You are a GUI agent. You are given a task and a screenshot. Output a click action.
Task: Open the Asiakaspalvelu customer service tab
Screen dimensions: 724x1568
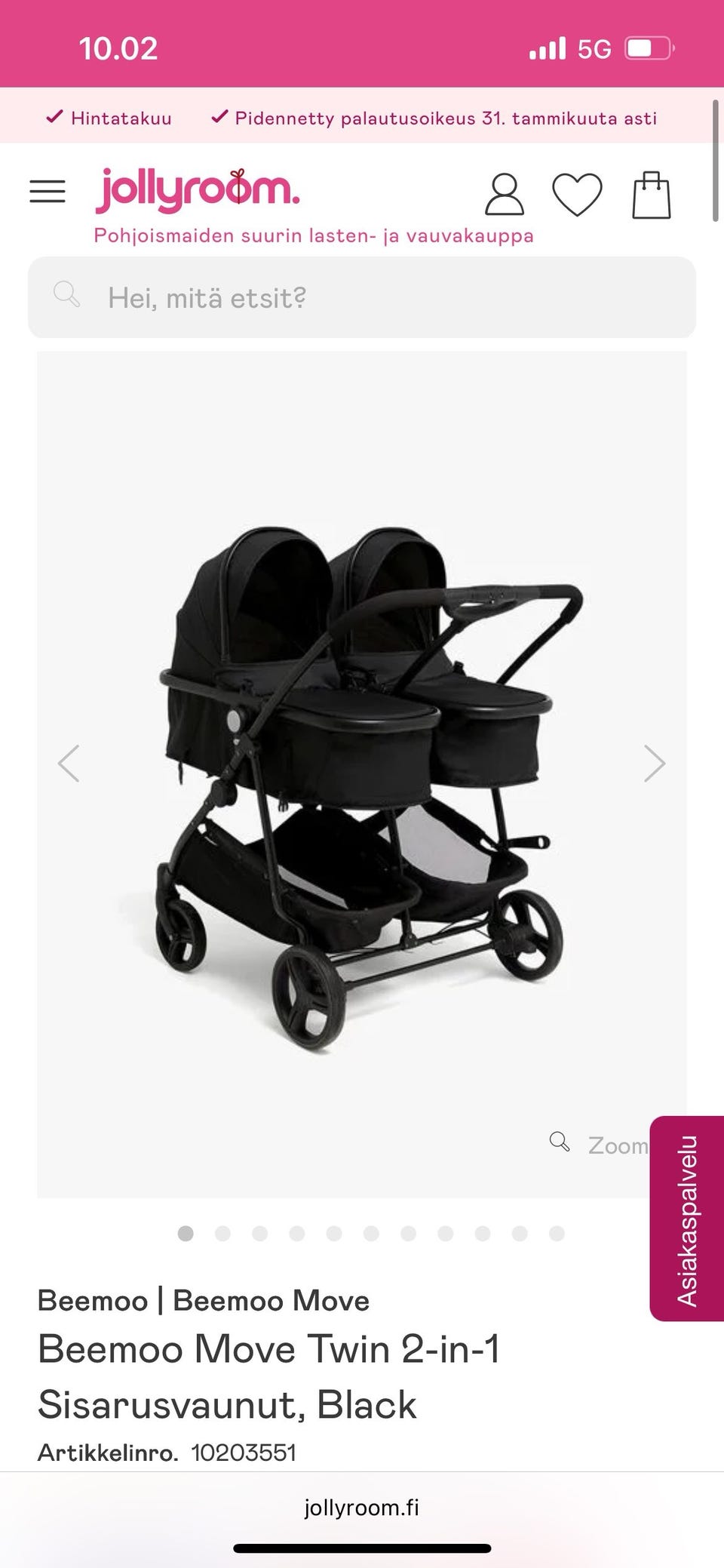pos(686,1219)
